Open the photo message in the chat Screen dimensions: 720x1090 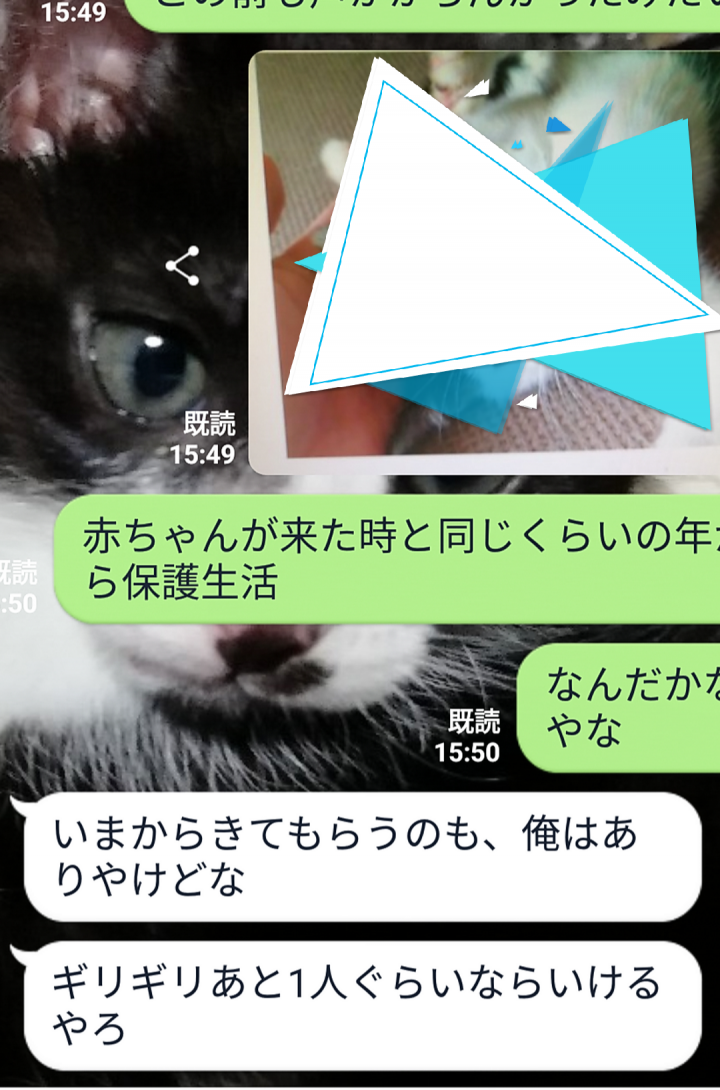click(485, 262)
